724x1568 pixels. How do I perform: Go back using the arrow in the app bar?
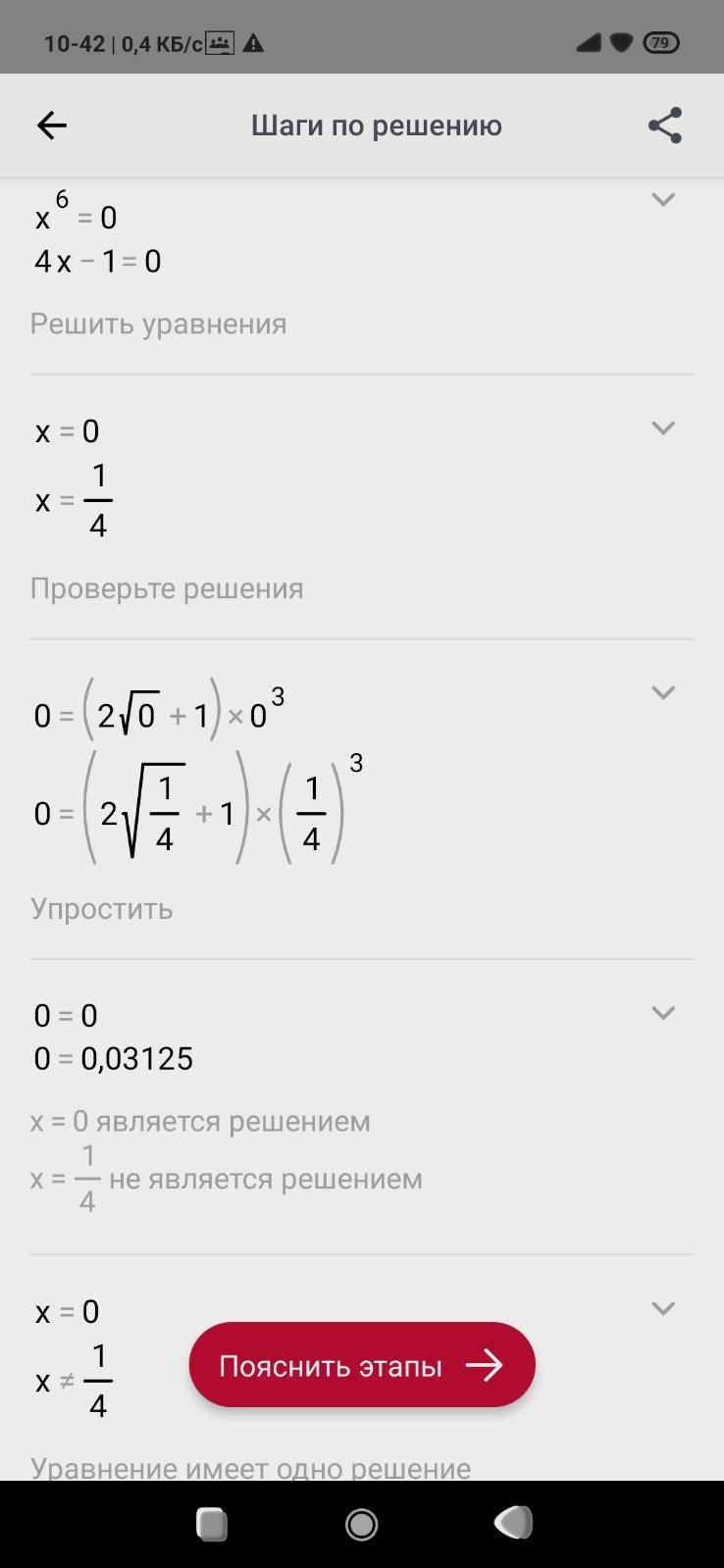coord(51,126)
